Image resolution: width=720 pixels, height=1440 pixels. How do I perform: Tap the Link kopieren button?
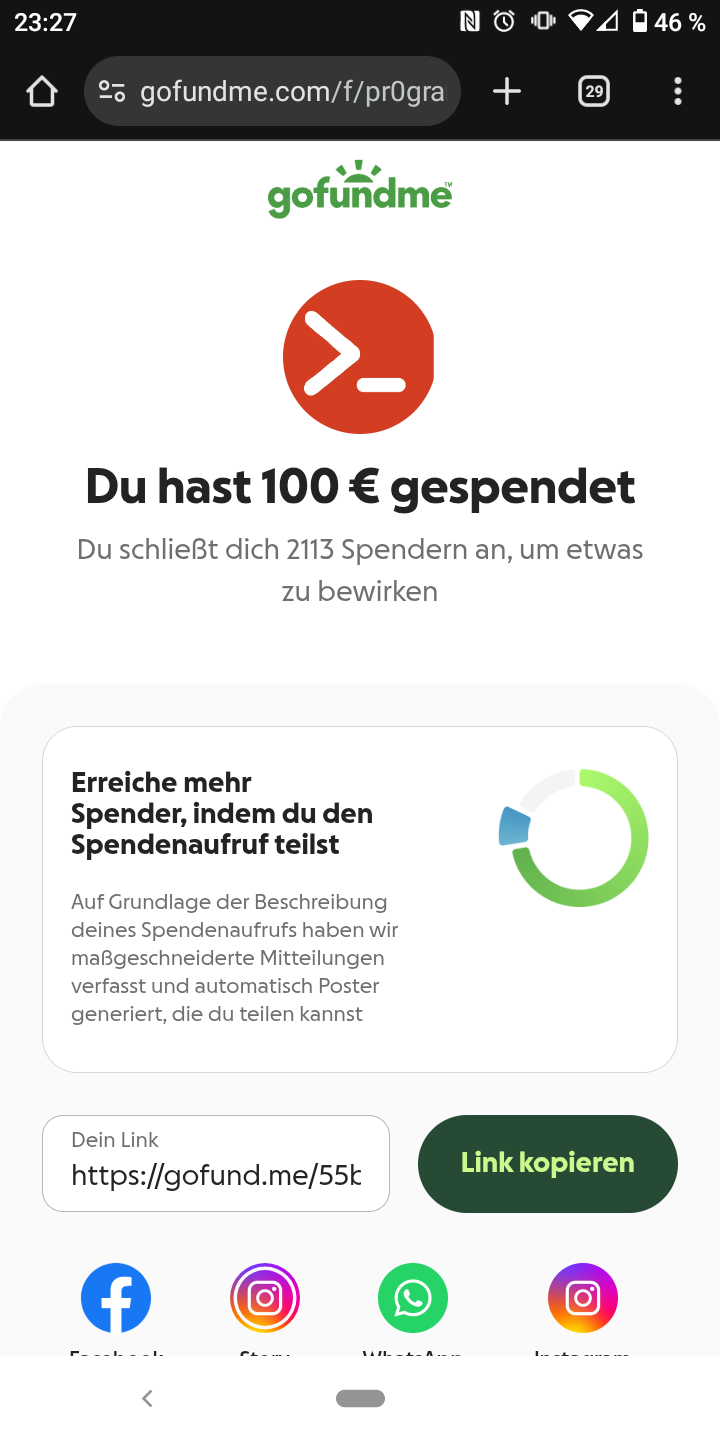tap(548, 1163)
